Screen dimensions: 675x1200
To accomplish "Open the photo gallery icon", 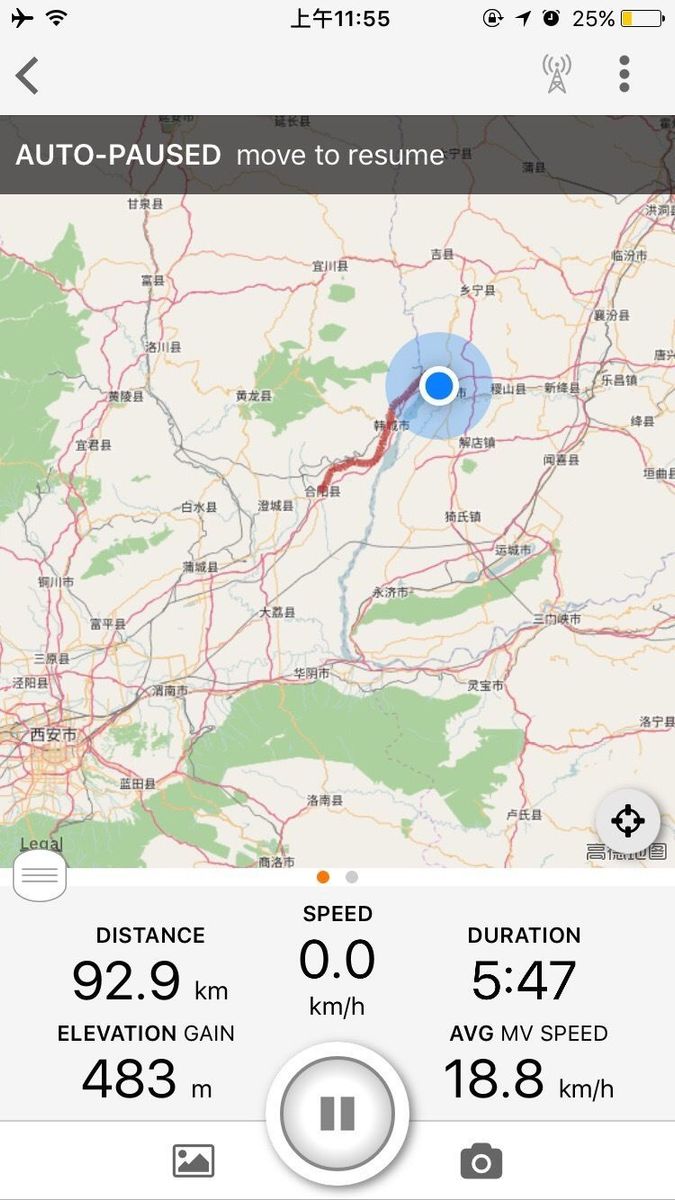I will [x=194, y=1161].
